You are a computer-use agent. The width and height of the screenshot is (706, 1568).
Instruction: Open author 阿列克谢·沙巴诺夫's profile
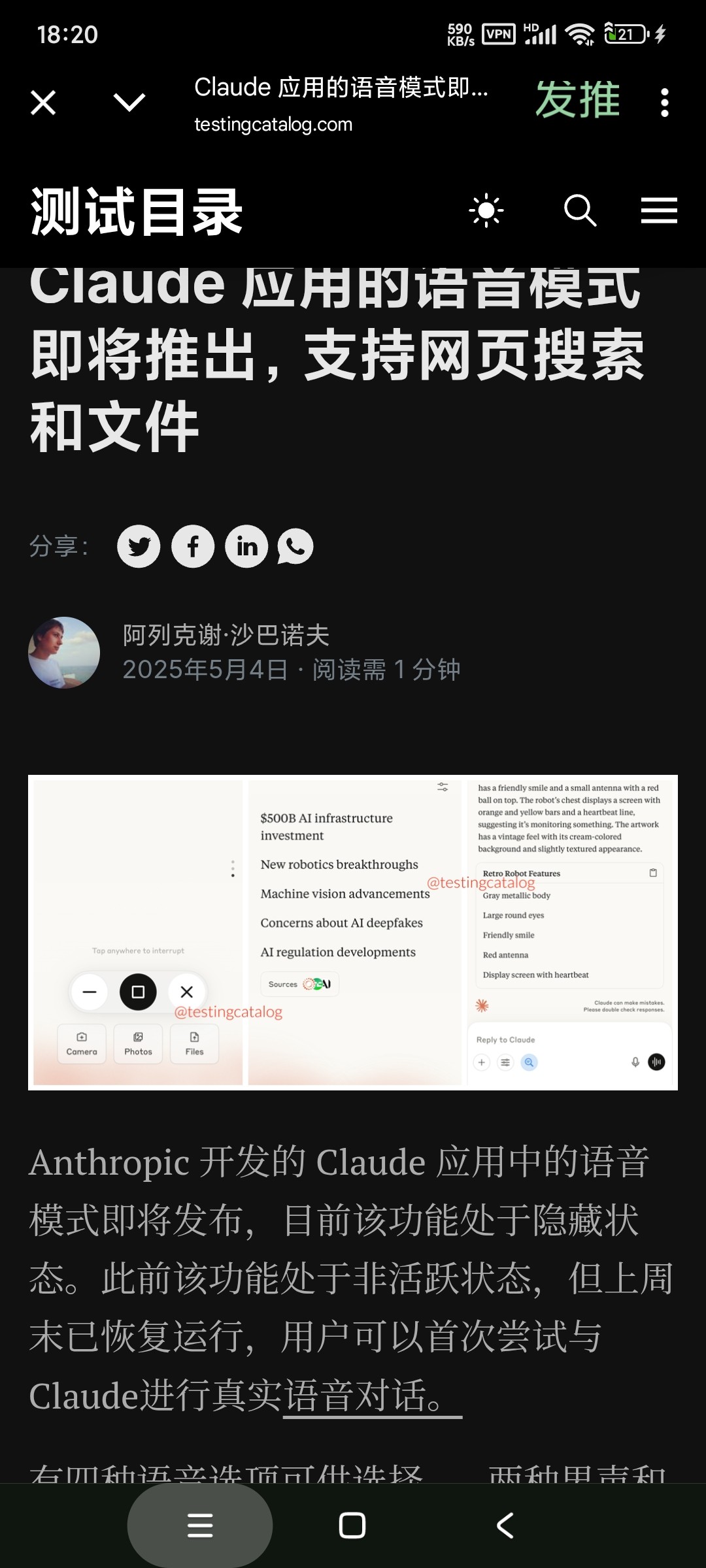coord(226,635)
